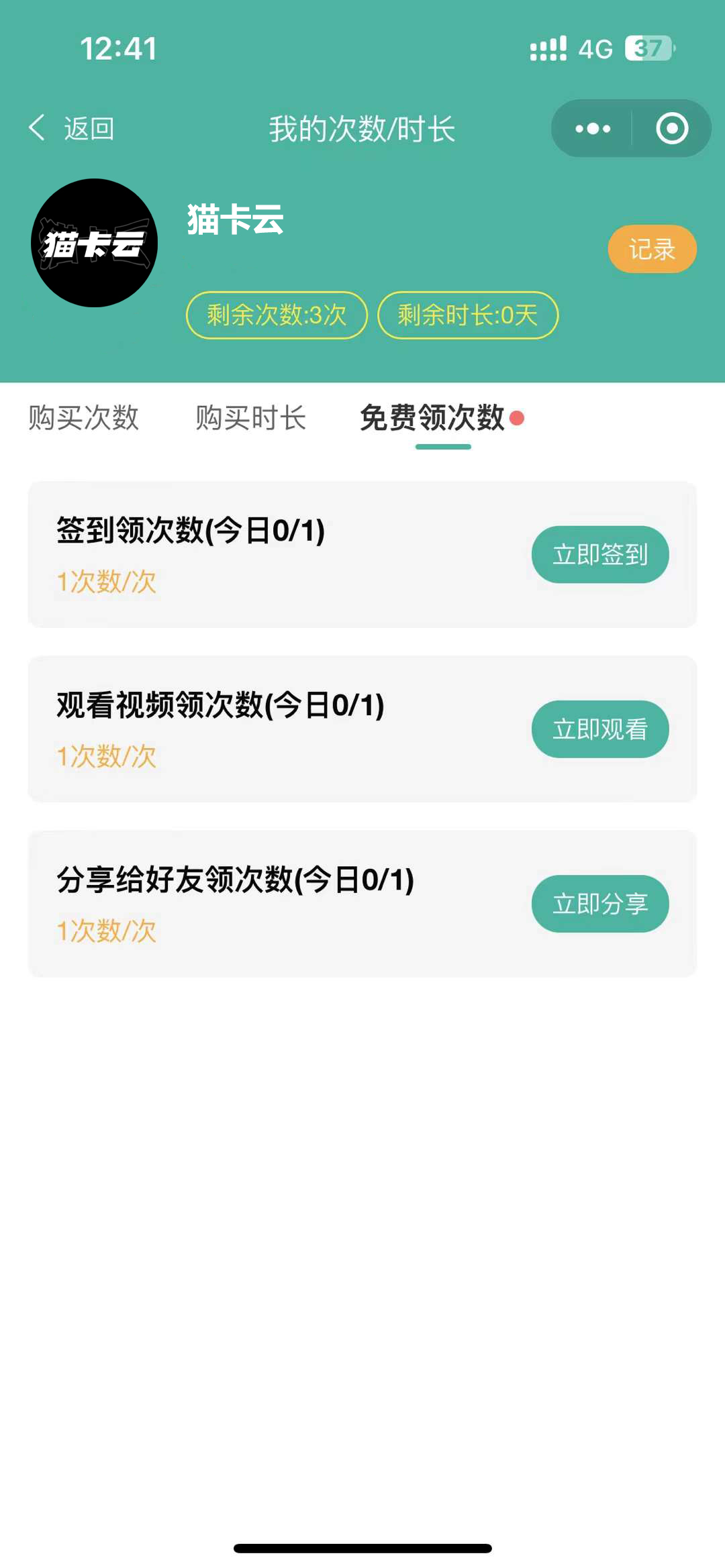Screen dimensions: 725x1568
Task: Open the mini program's three-dot menu
Action: 593,128
